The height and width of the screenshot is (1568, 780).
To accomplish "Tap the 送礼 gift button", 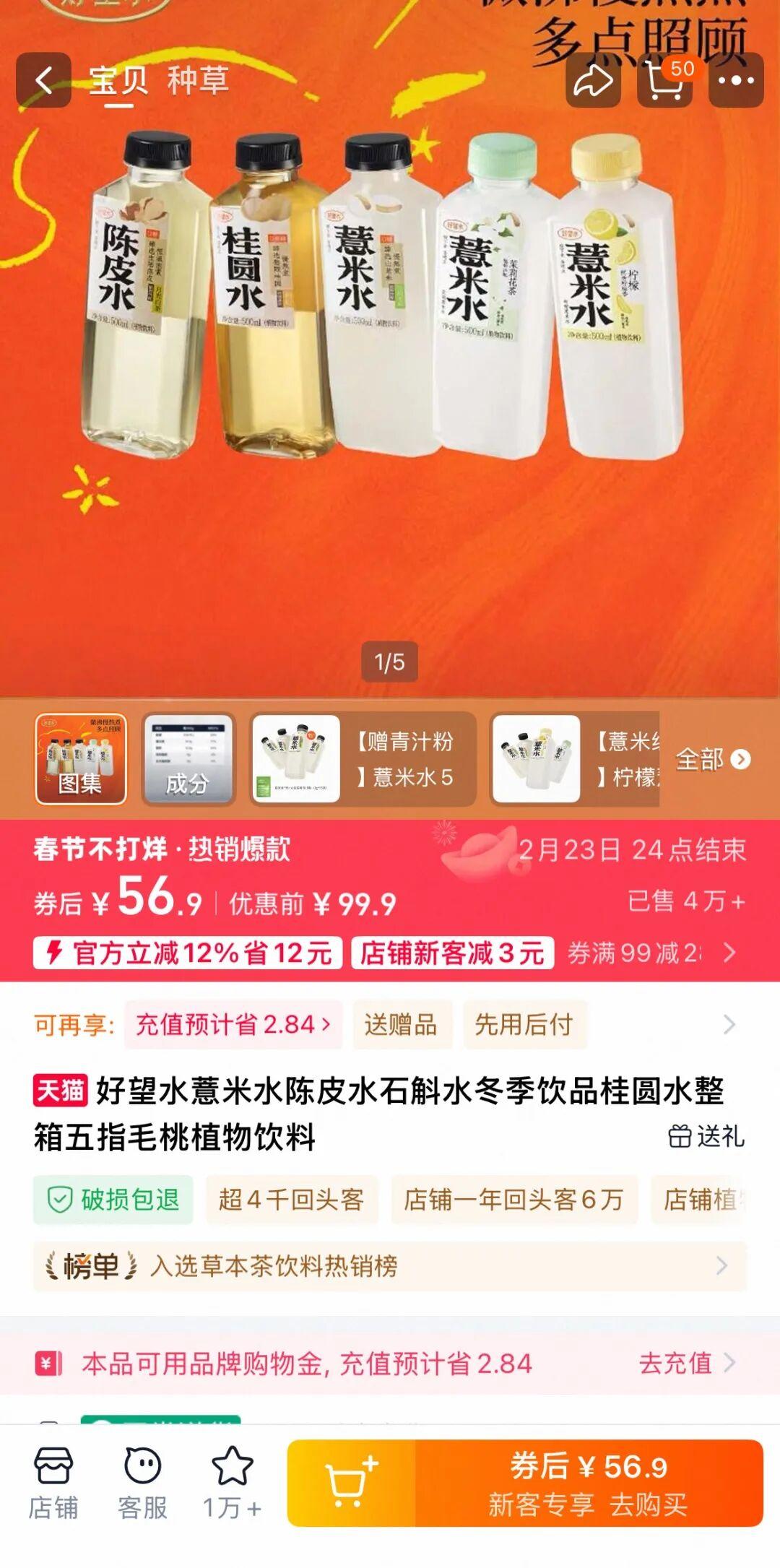I will (706, 1136).
